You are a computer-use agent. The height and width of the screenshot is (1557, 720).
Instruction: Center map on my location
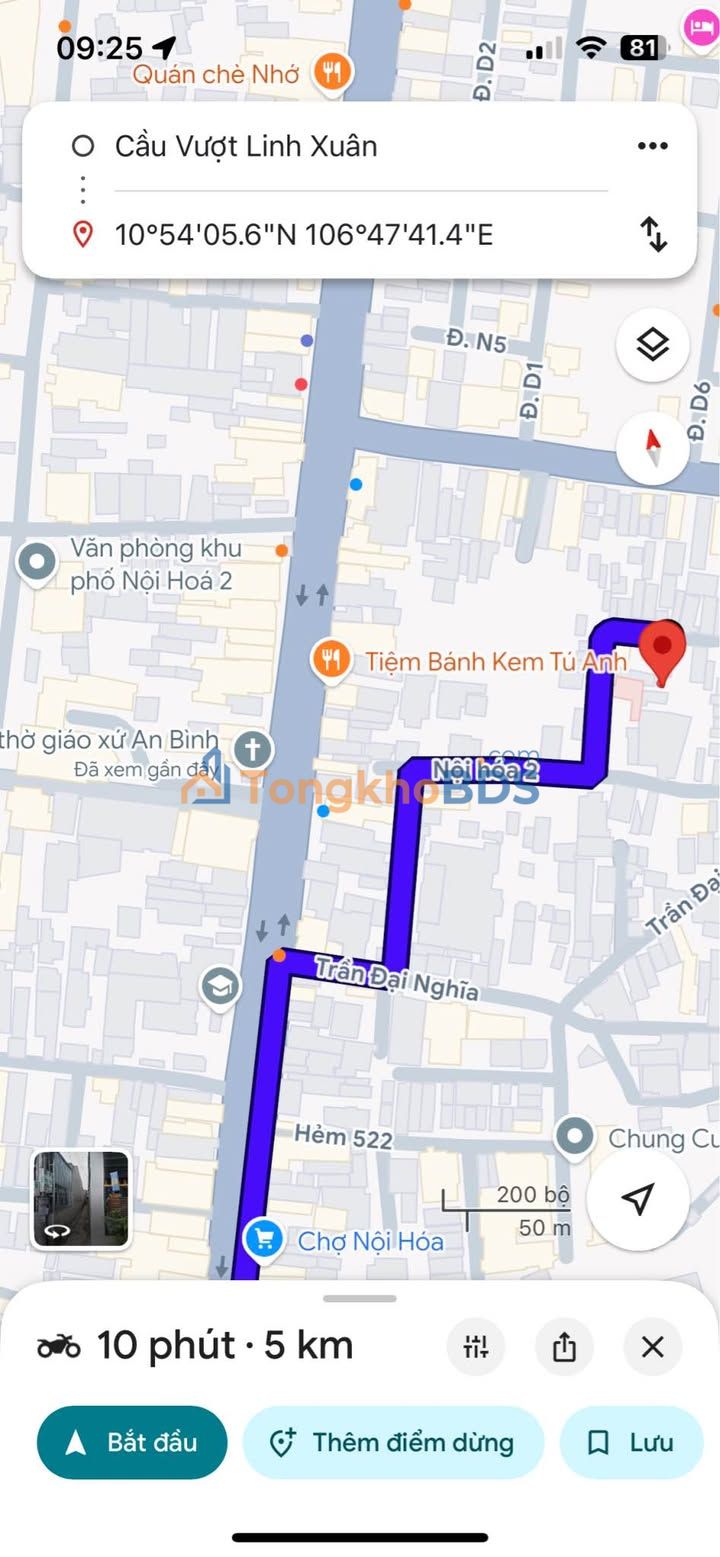tap(637, 1199)
